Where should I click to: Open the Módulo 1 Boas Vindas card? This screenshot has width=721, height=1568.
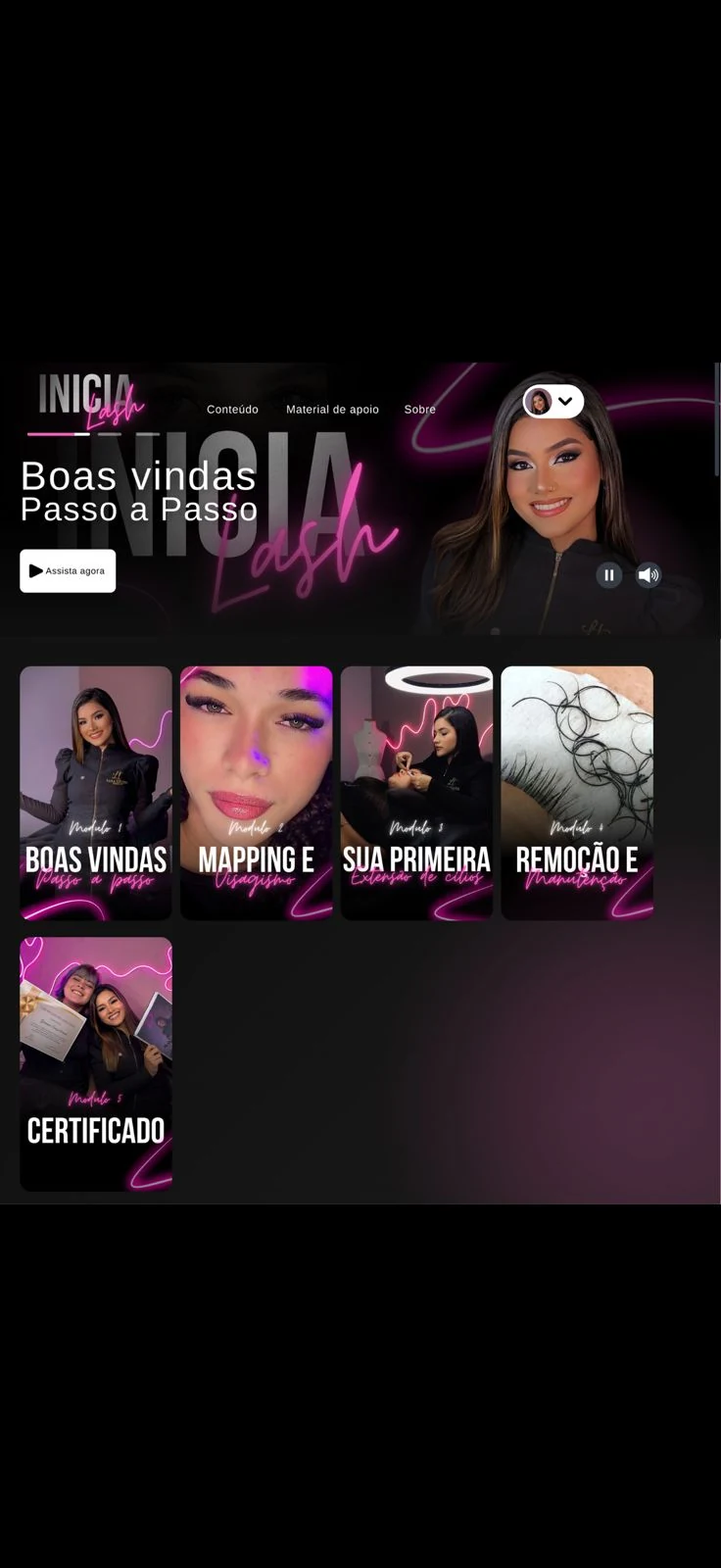[x=96, y=793]
